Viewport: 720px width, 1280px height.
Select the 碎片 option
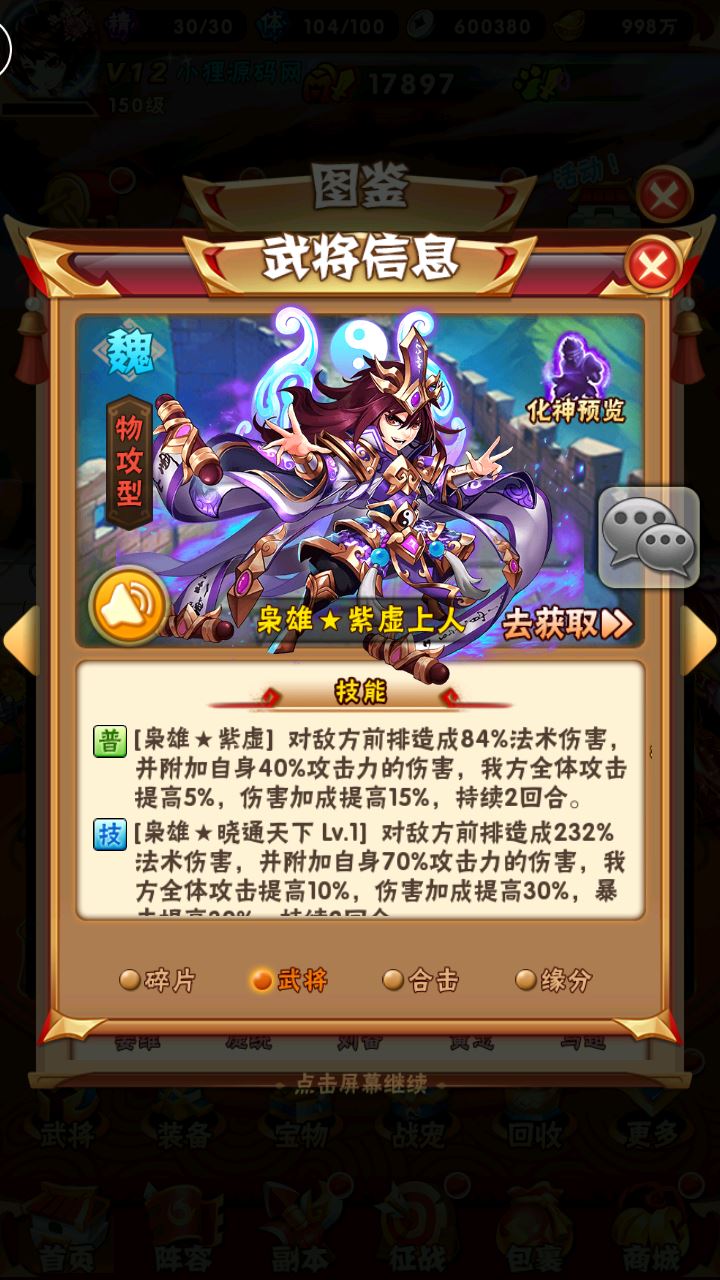click(157, 980)
